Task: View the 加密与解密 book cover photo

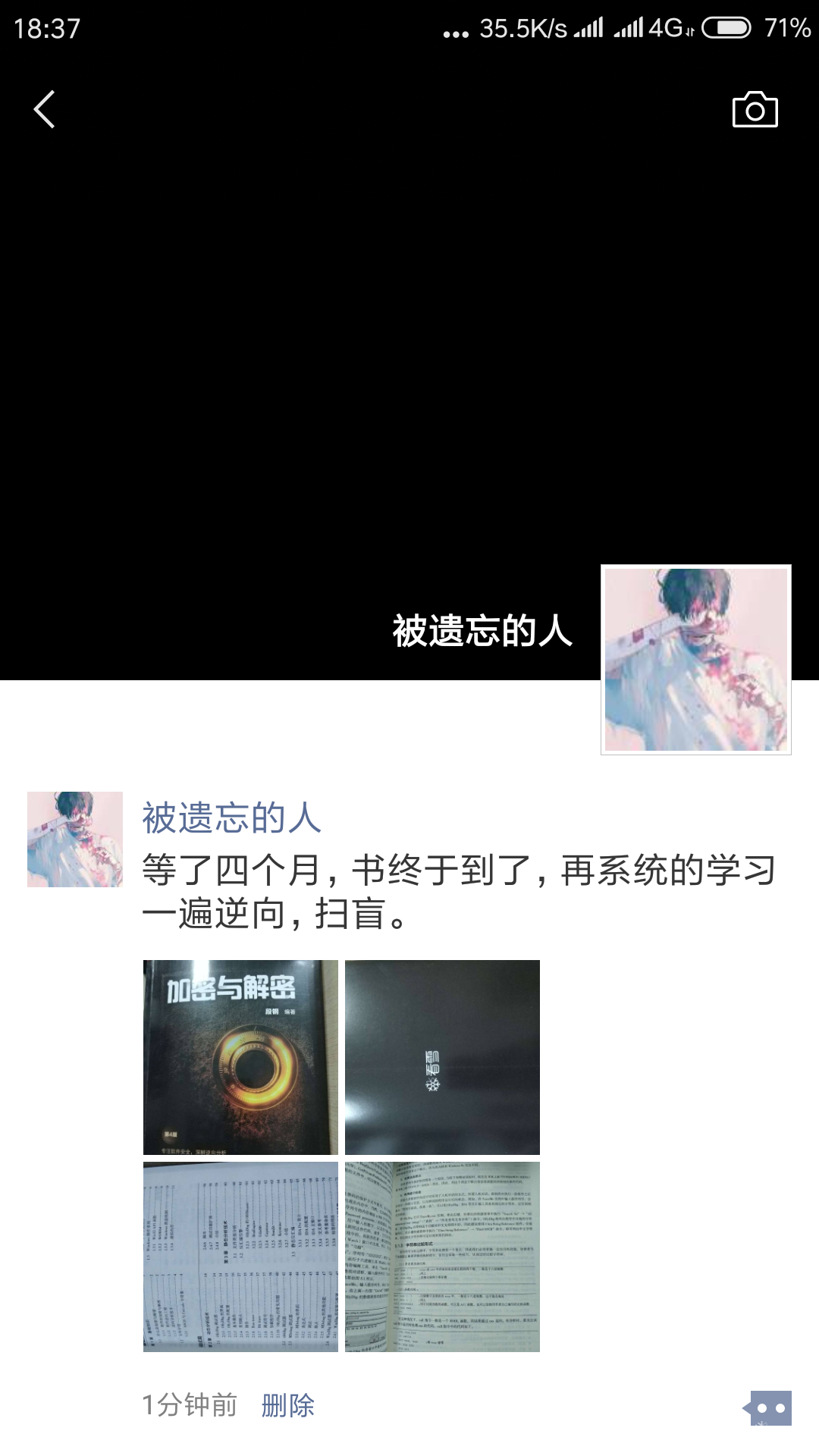Action: coord(240,1057)
